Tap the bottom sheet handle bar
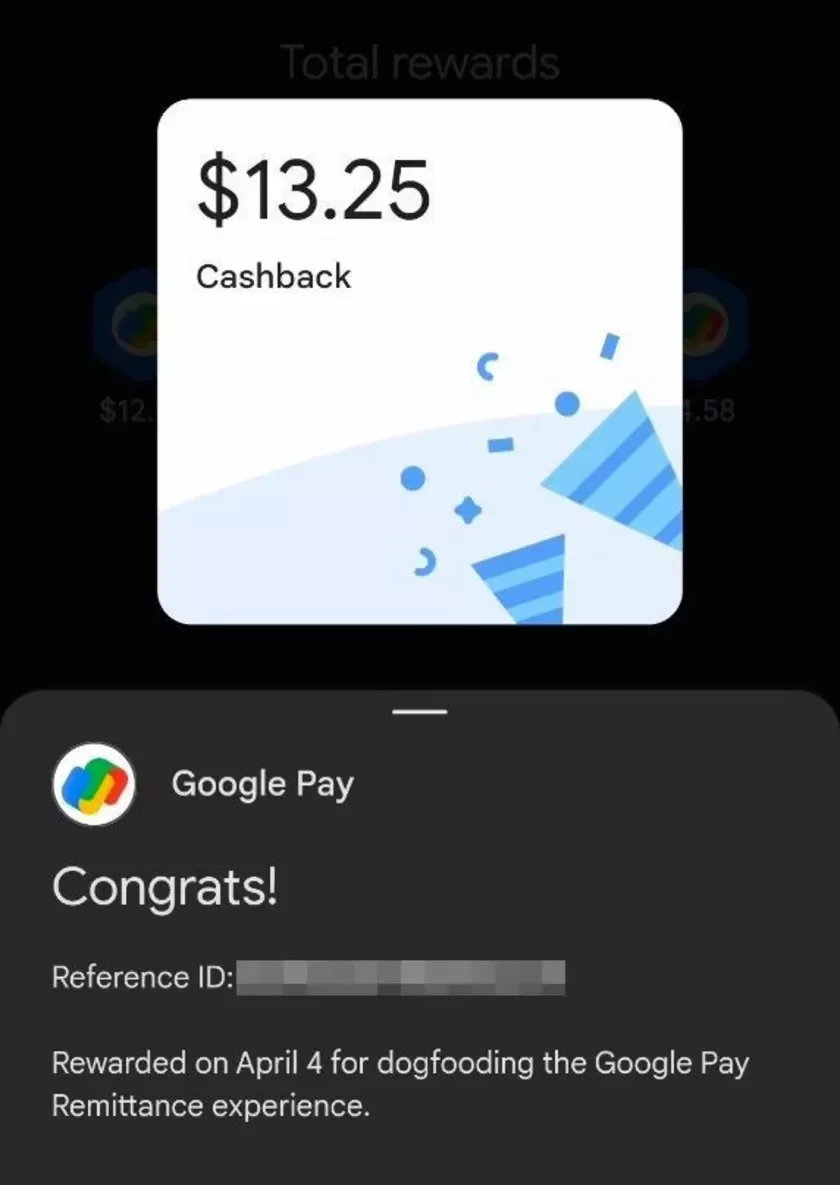The height and width of the screenshot is (1185, 840). coord(420,712)
